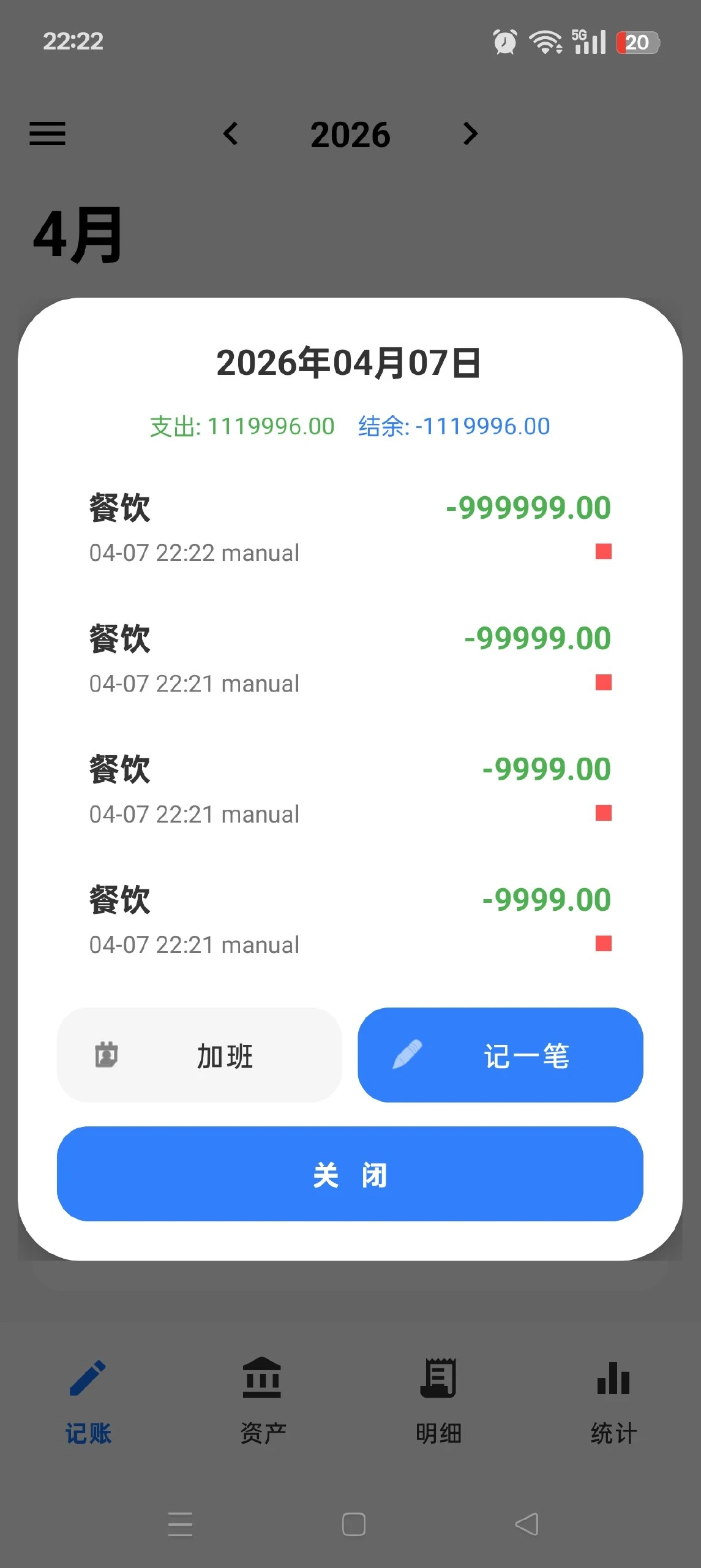The image size is (701, 1568).
Task: Tap the red marker on the -999999.00 entry
Action: click(x=603, y=552)
